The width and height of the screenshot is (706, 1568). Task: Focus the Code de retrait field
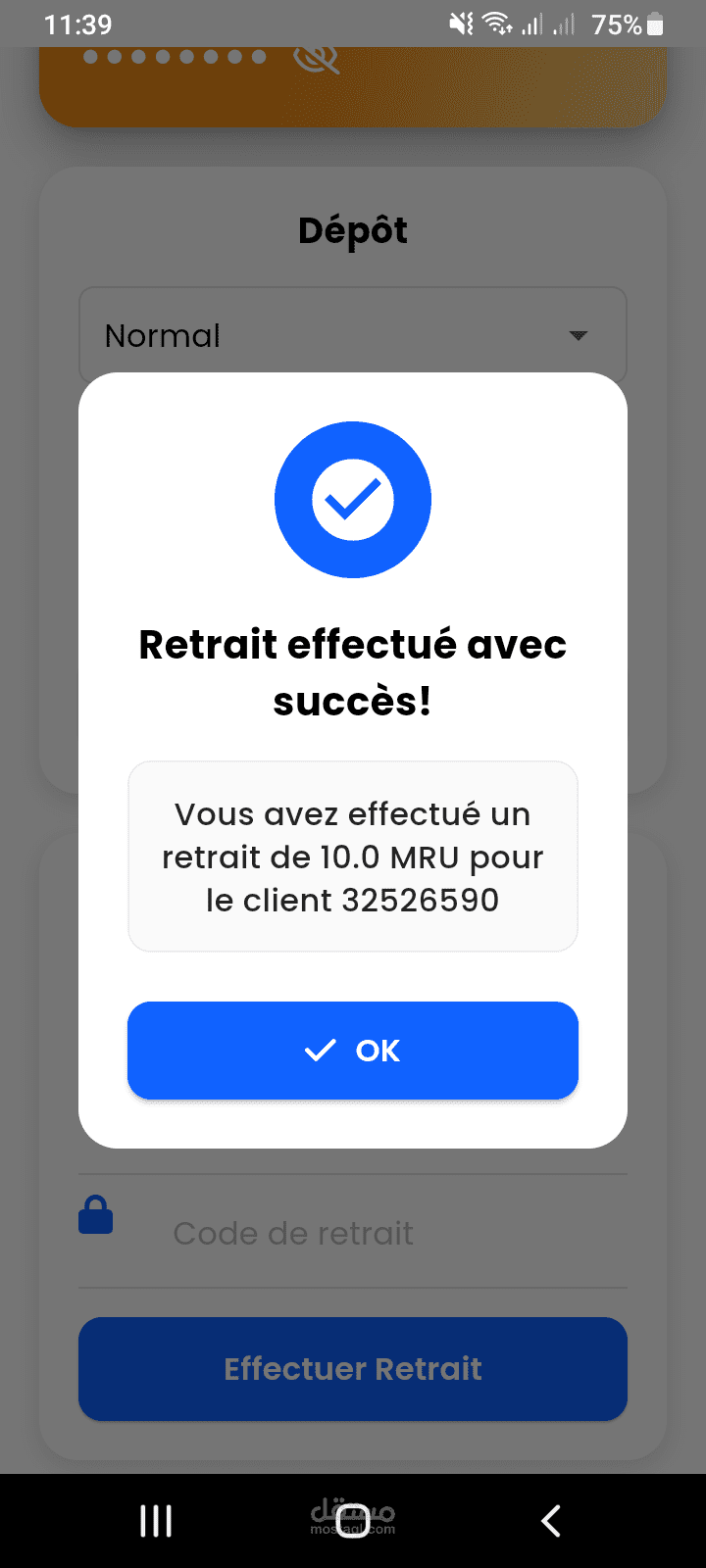pos(353,1232)
